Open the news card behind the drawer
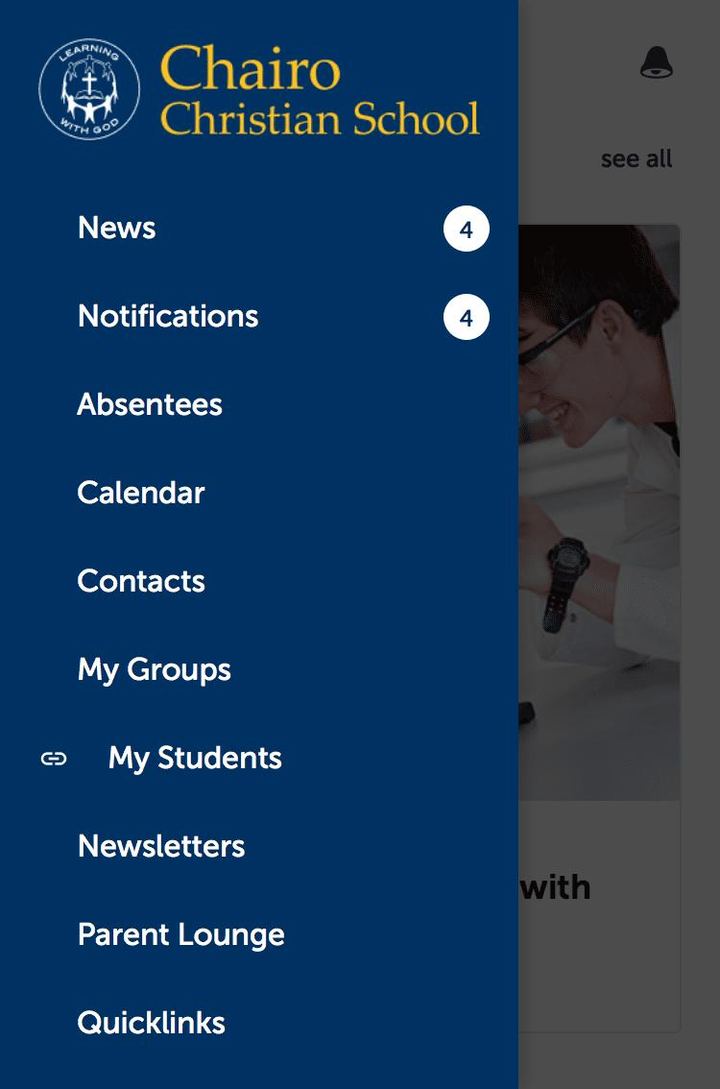The height and width of the screenshot is (1089, 720). [x=600, y=600]
